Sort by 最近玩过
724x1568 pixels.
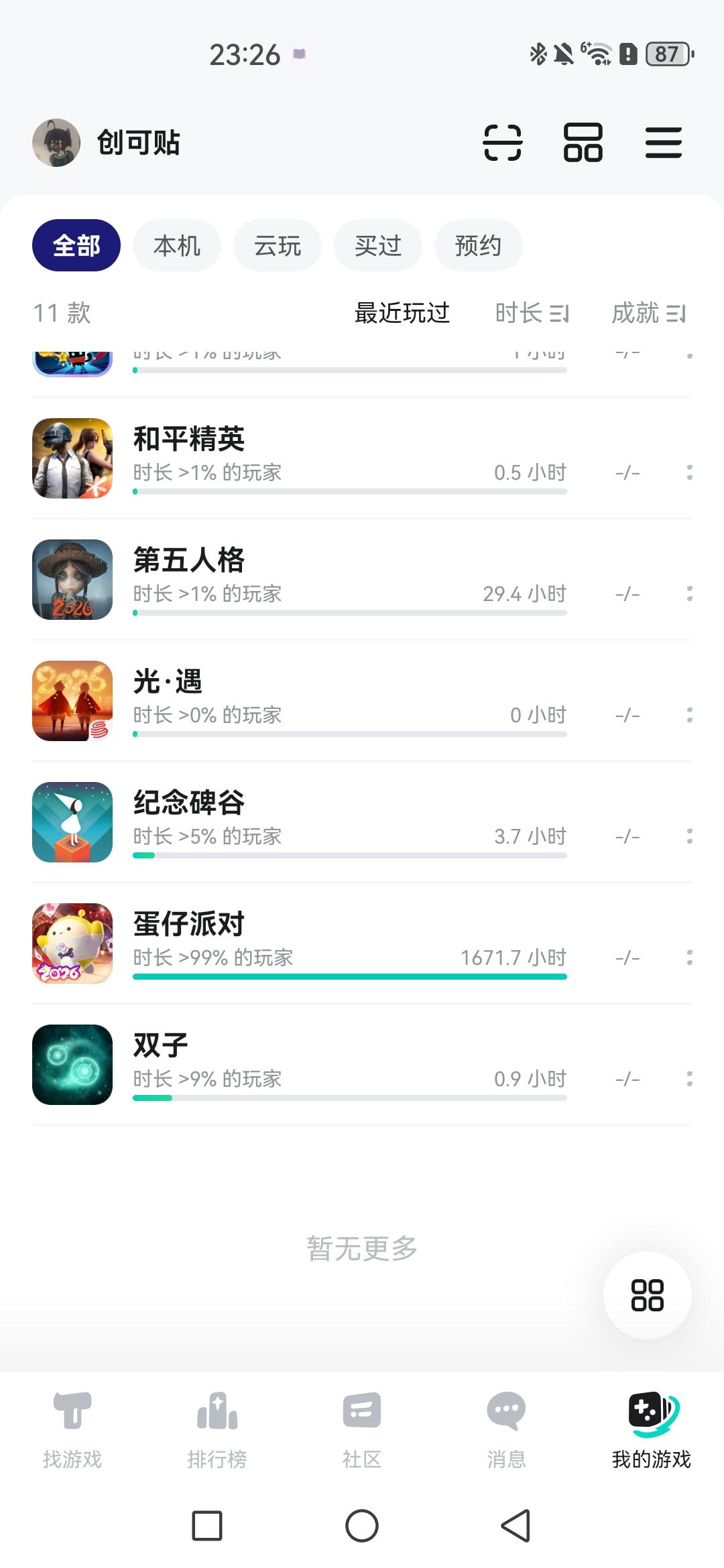402,313
